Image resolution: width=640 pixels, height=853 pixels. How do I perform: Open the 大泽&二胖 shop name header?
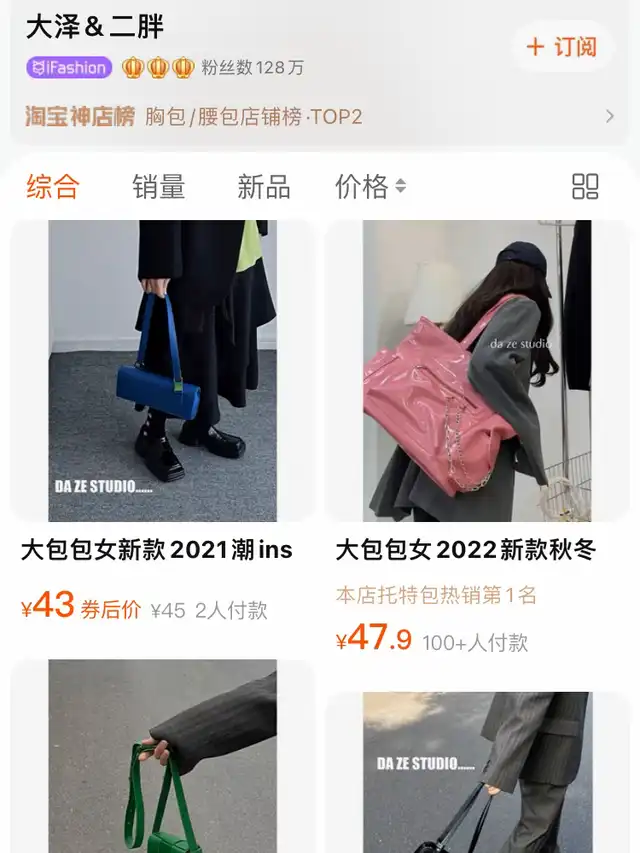pos(95,27)
